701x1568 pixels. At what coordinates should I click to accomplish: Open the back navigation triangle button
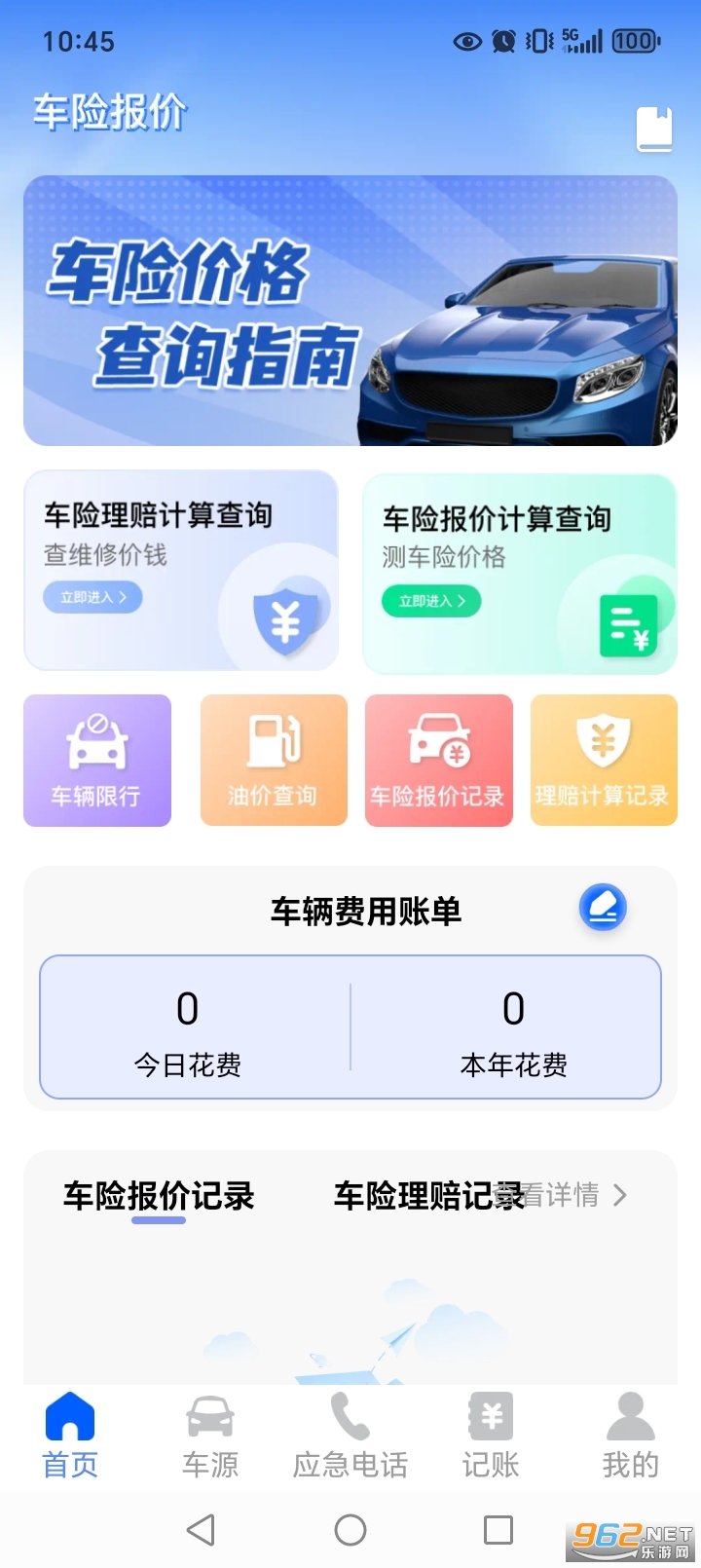(x=201, y=1531)
